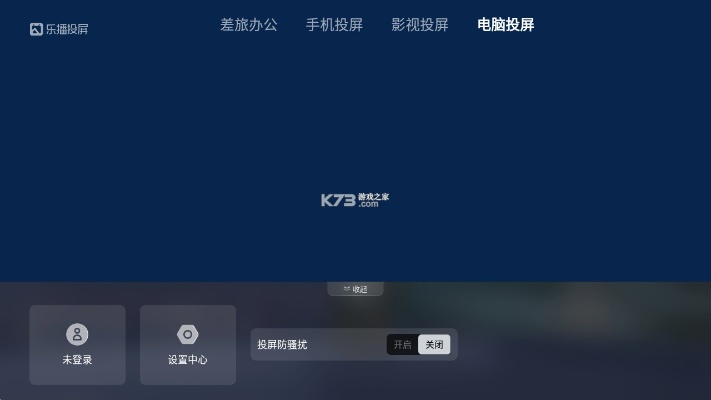This screenshot has width=711, height=400.
Task: Switch to the 手机投屏 tab
Action: (x=334, y=25)
